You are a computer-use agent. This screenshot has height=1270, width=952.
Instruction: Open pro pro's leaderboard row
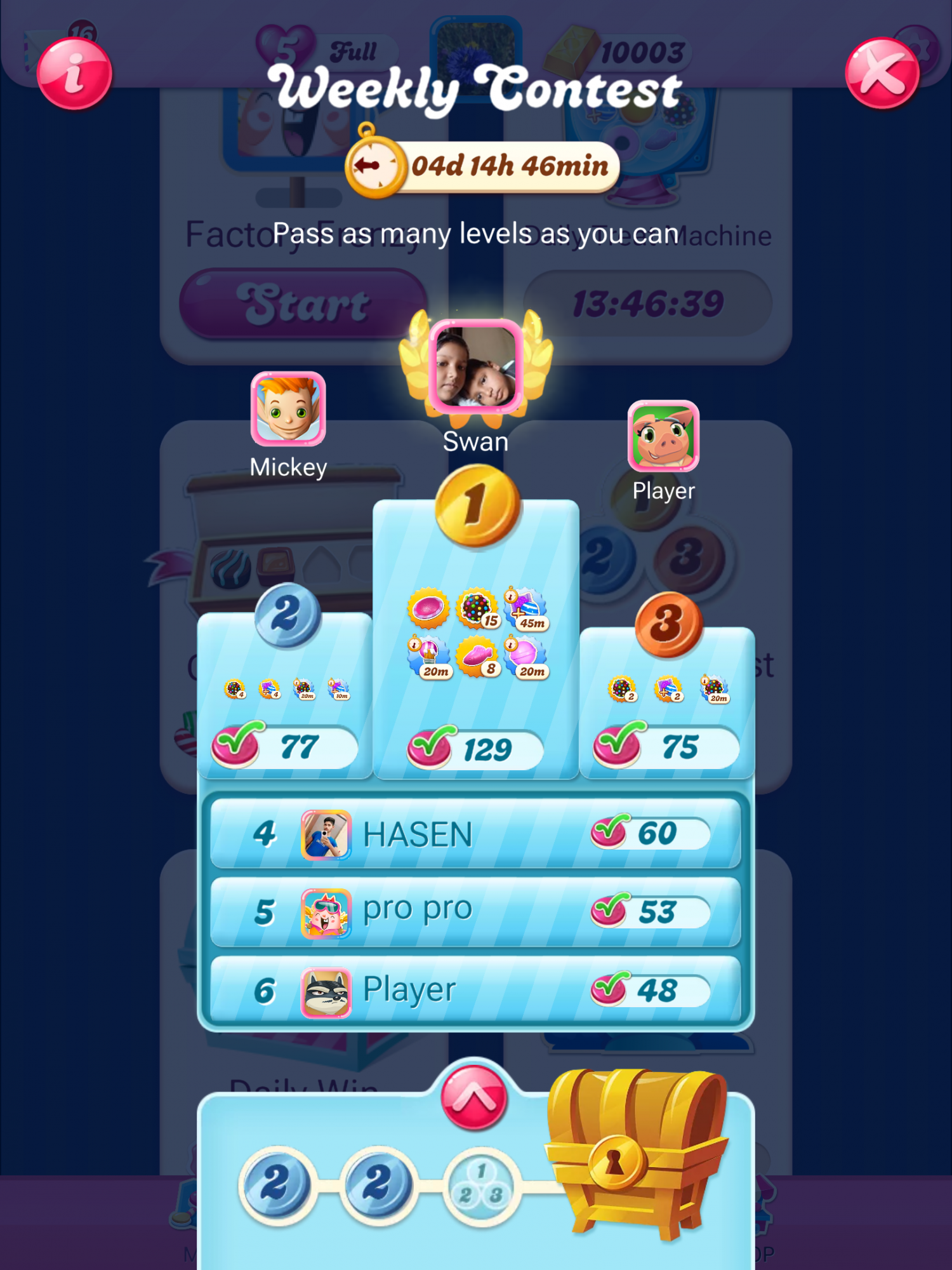point(475,912)
